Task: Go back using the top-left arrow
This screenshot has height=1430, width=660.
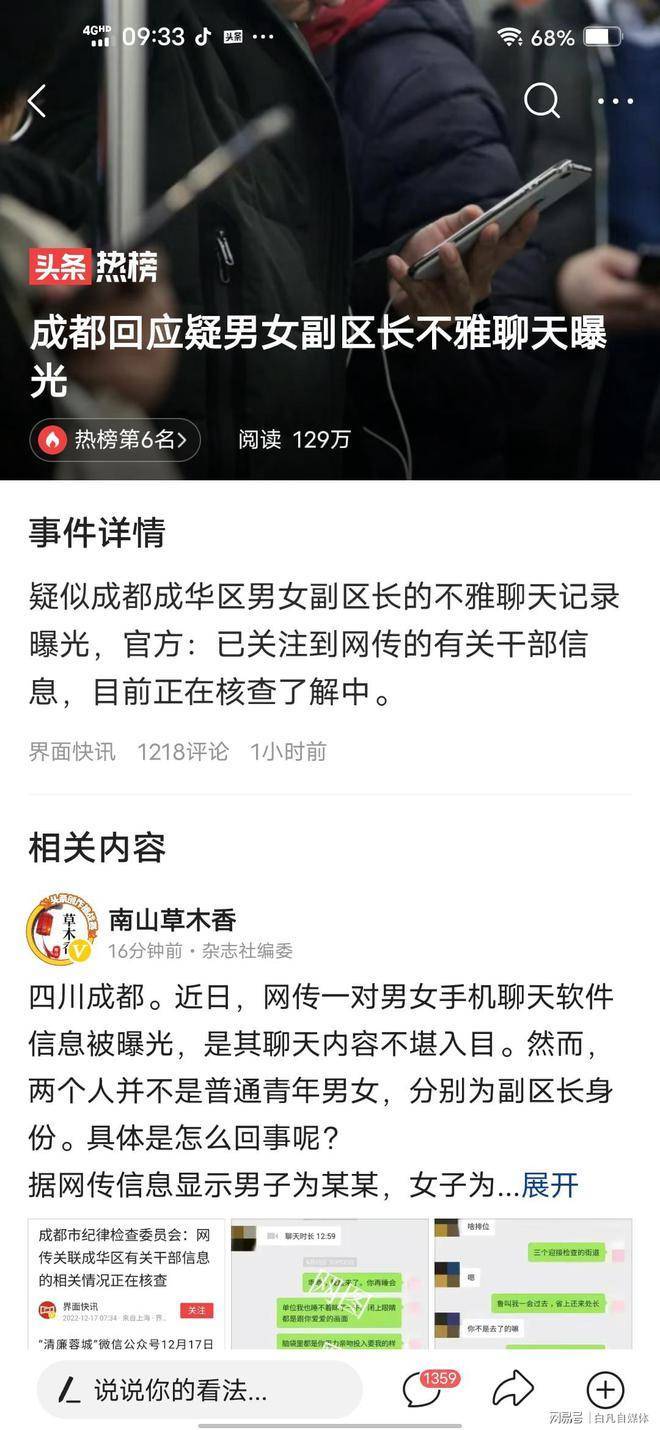Action: tap(37, 101)
